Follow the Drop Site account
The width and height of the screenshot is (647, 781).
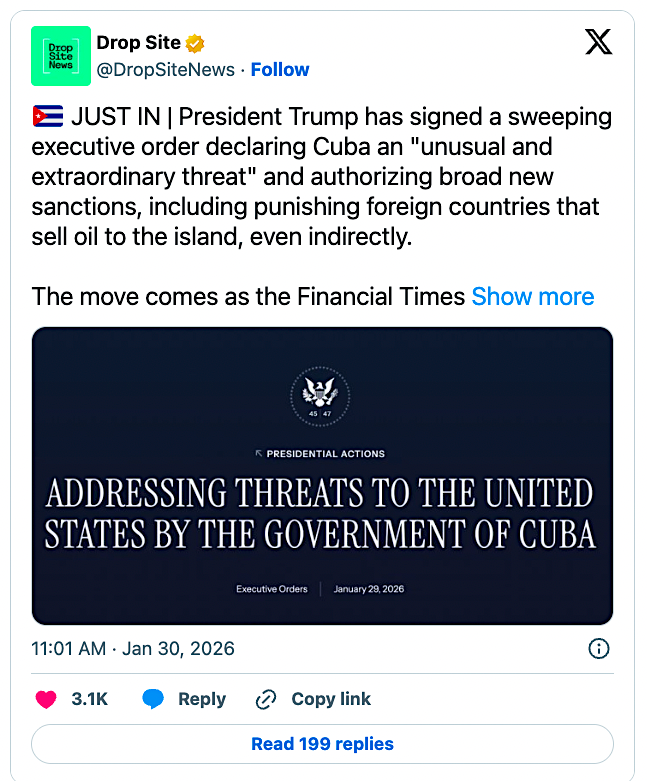[x=280, y=70]
